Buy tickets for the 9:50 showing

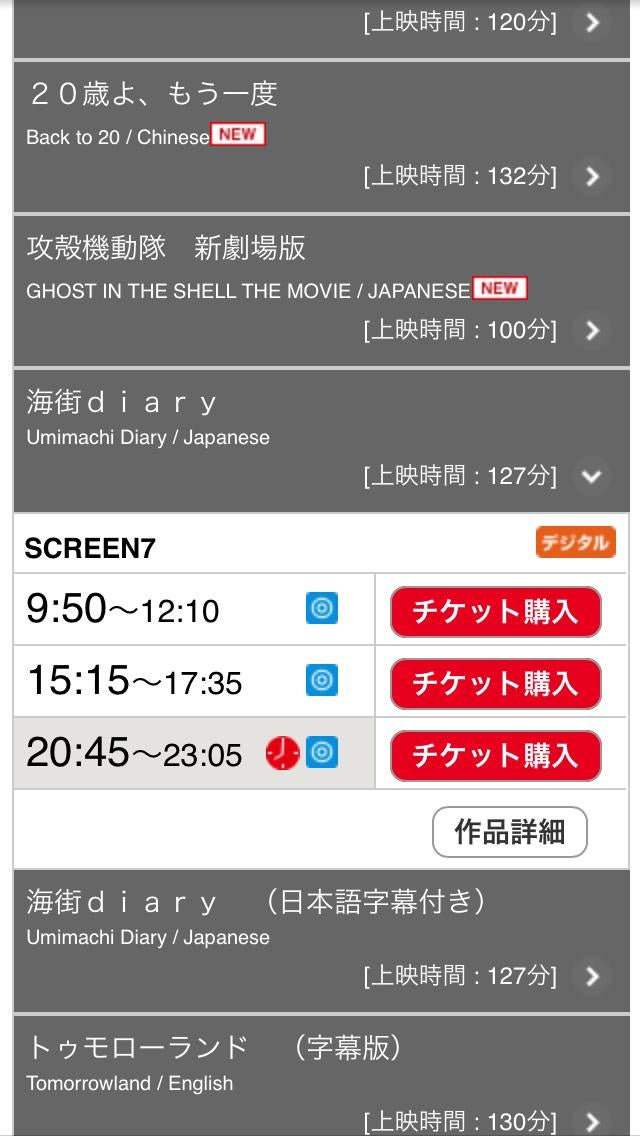click(495, 611)
